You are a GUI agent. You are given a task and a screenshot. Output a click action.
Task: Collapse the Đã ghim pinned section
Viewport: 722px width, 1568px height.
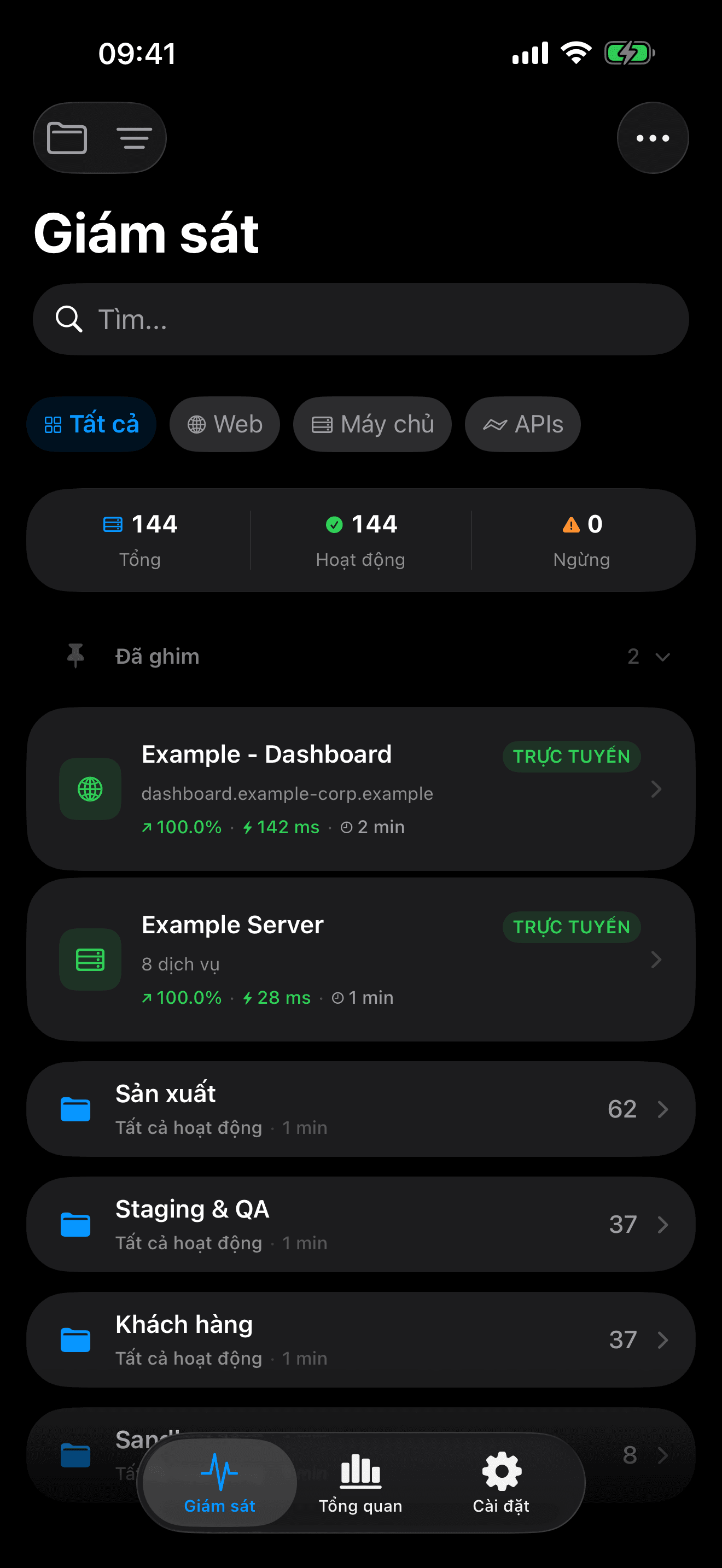pos(662,657)
